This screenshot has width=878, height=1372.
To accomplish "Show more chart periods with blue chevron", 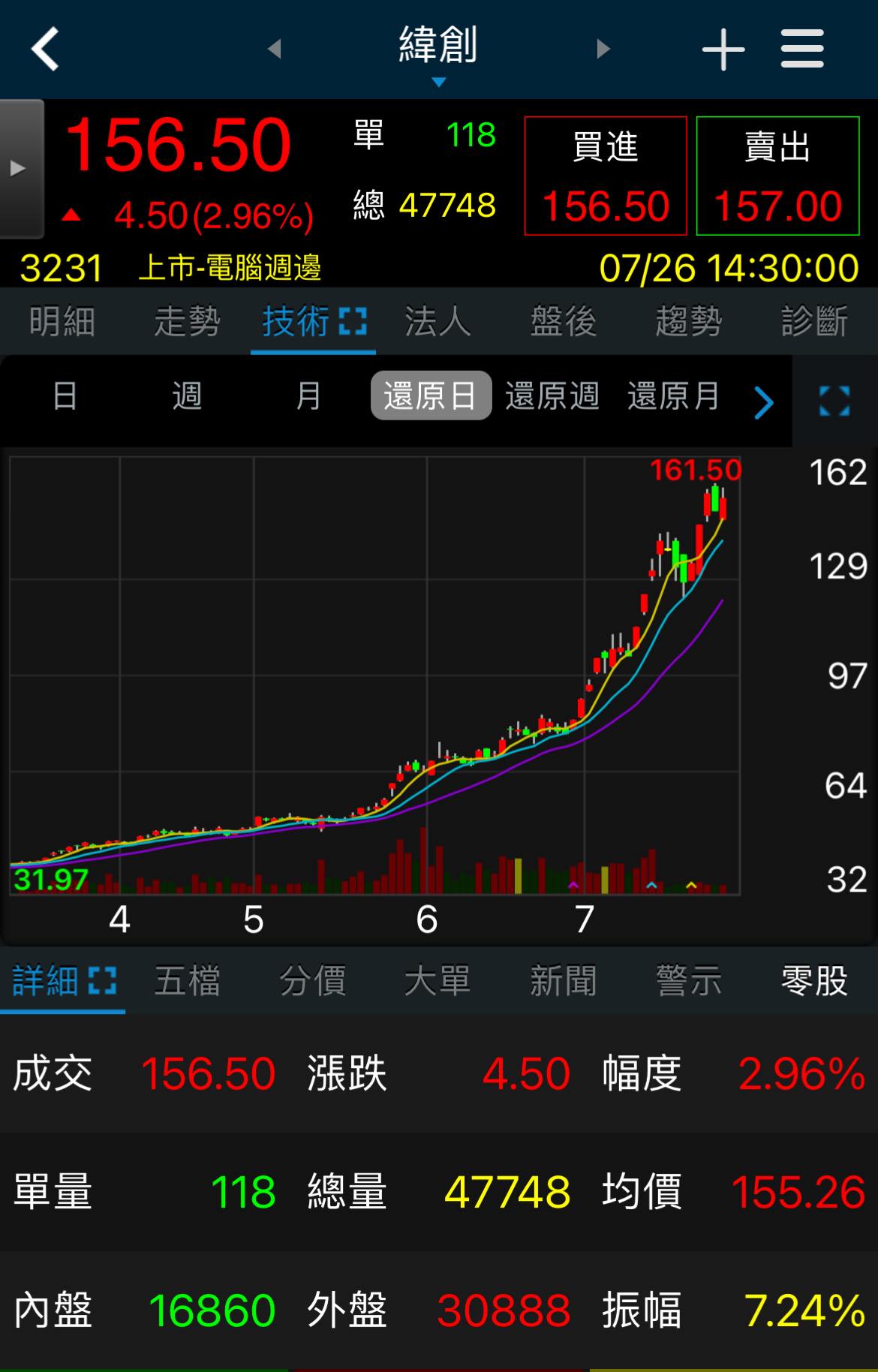I will coord(763,403).
